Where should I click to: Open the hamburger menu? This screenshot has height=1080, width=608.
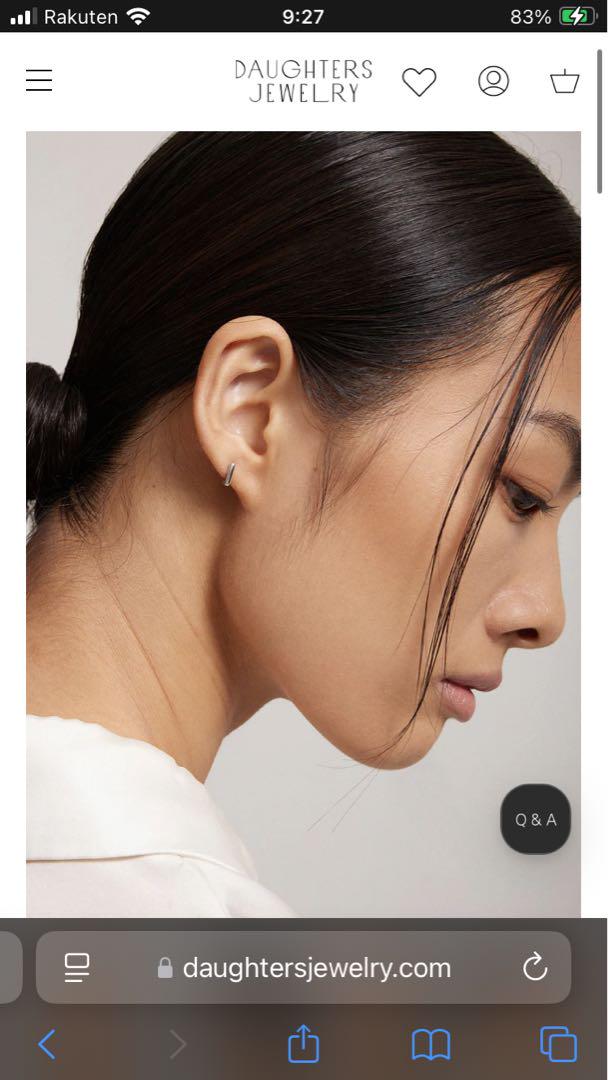(x=39, y=81)
